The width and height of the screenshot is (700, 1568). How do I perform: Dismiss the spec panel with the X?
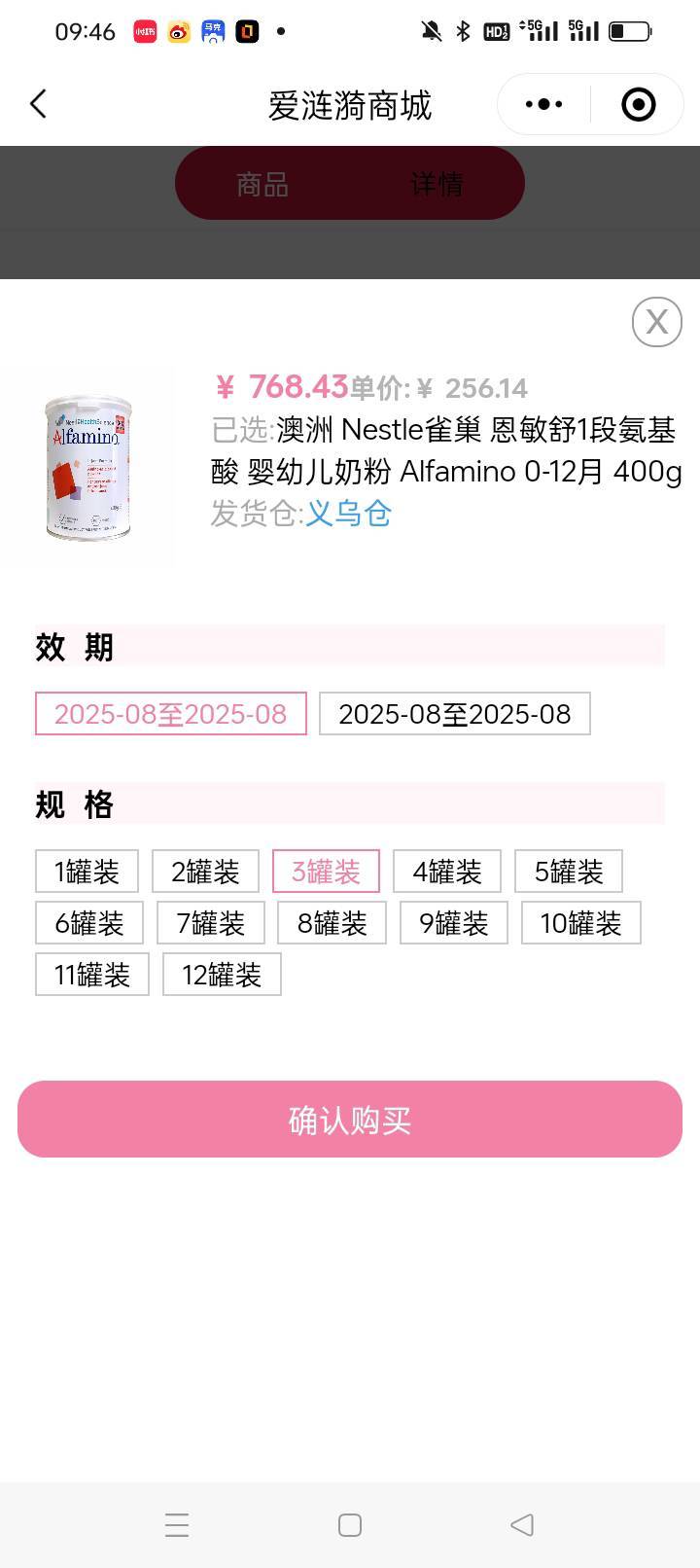tap(657, 322)
